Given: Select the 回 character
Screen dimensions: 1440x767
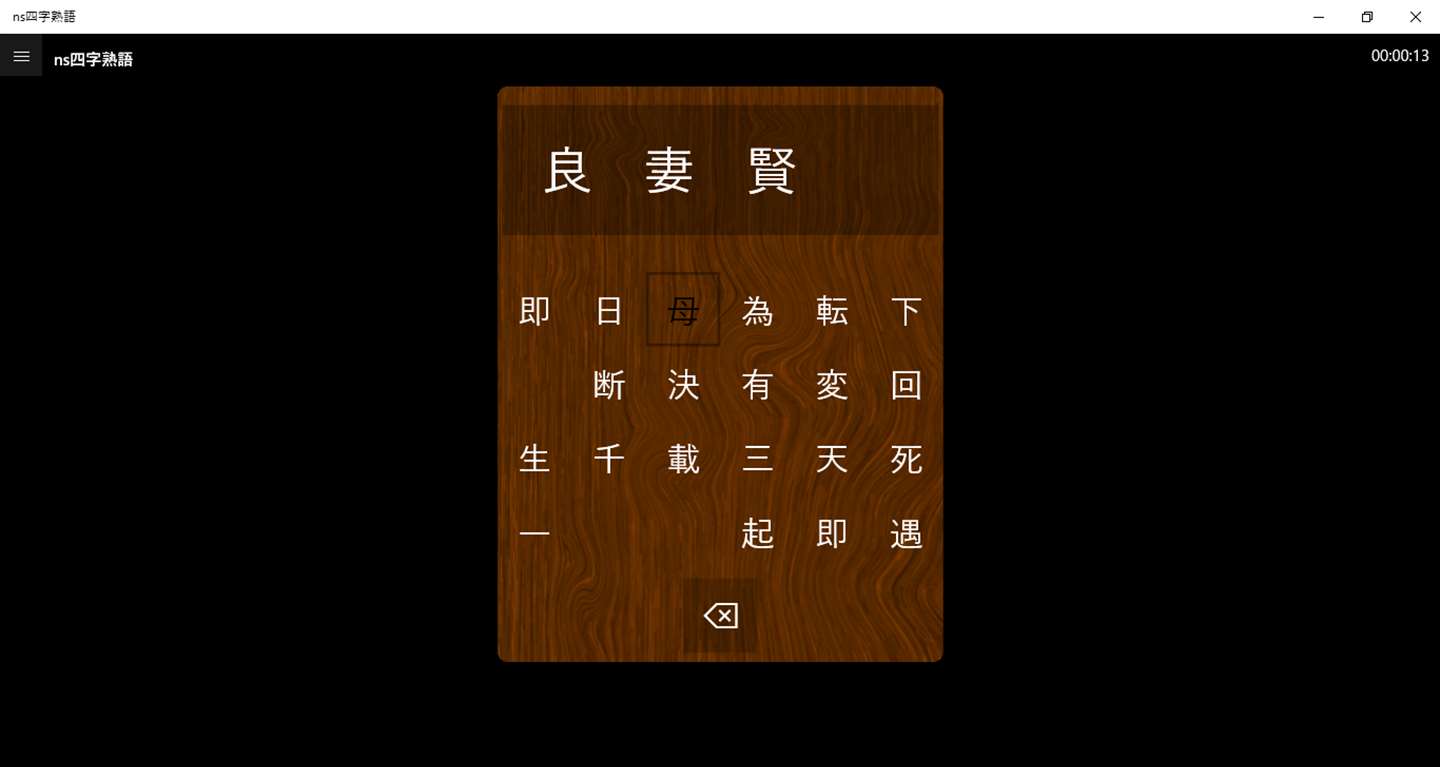Looking at the screenshot, I should pyautogui.click(x=906, y=385).
